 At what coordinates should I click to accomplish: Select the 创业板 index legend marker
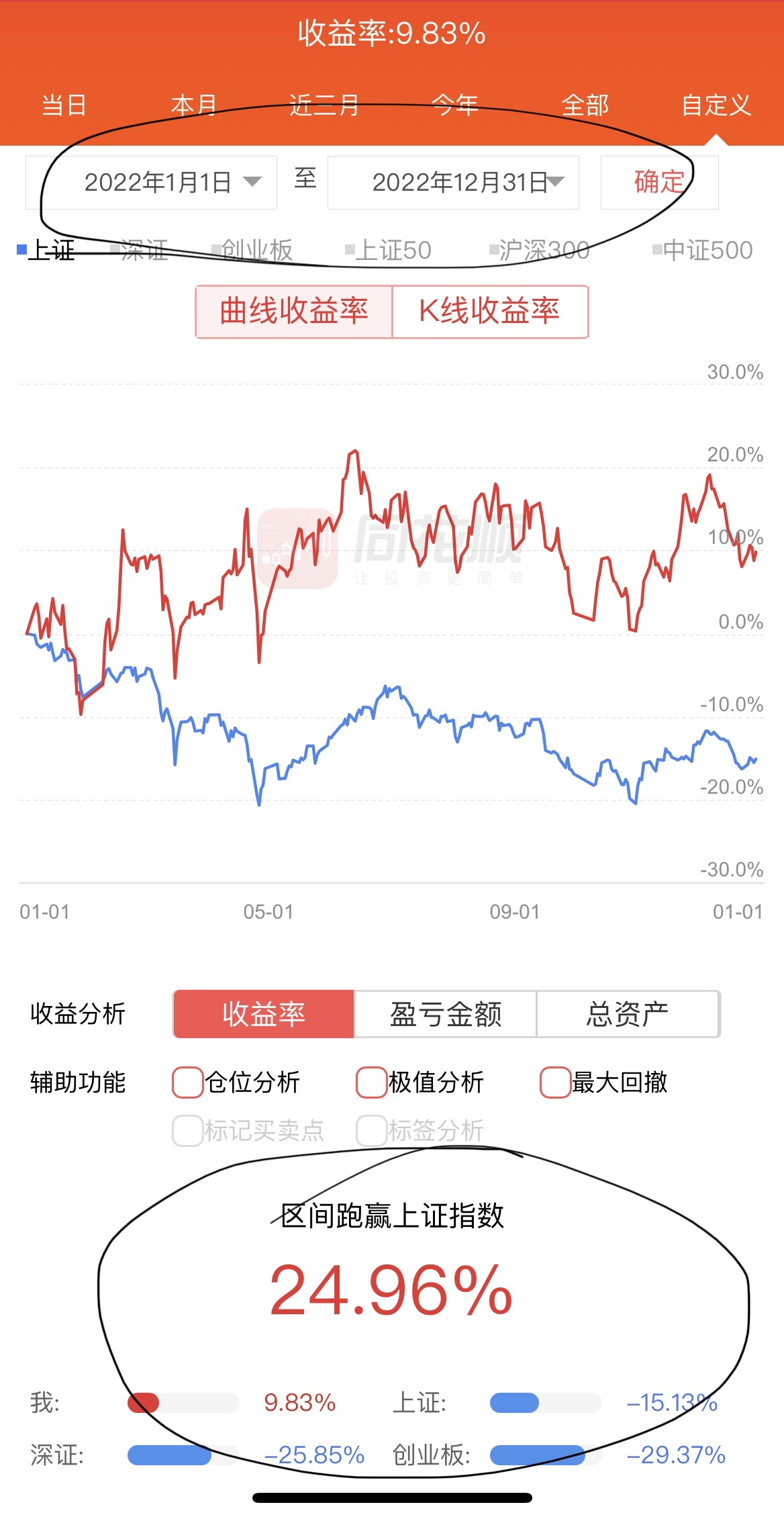pos(213,249)
